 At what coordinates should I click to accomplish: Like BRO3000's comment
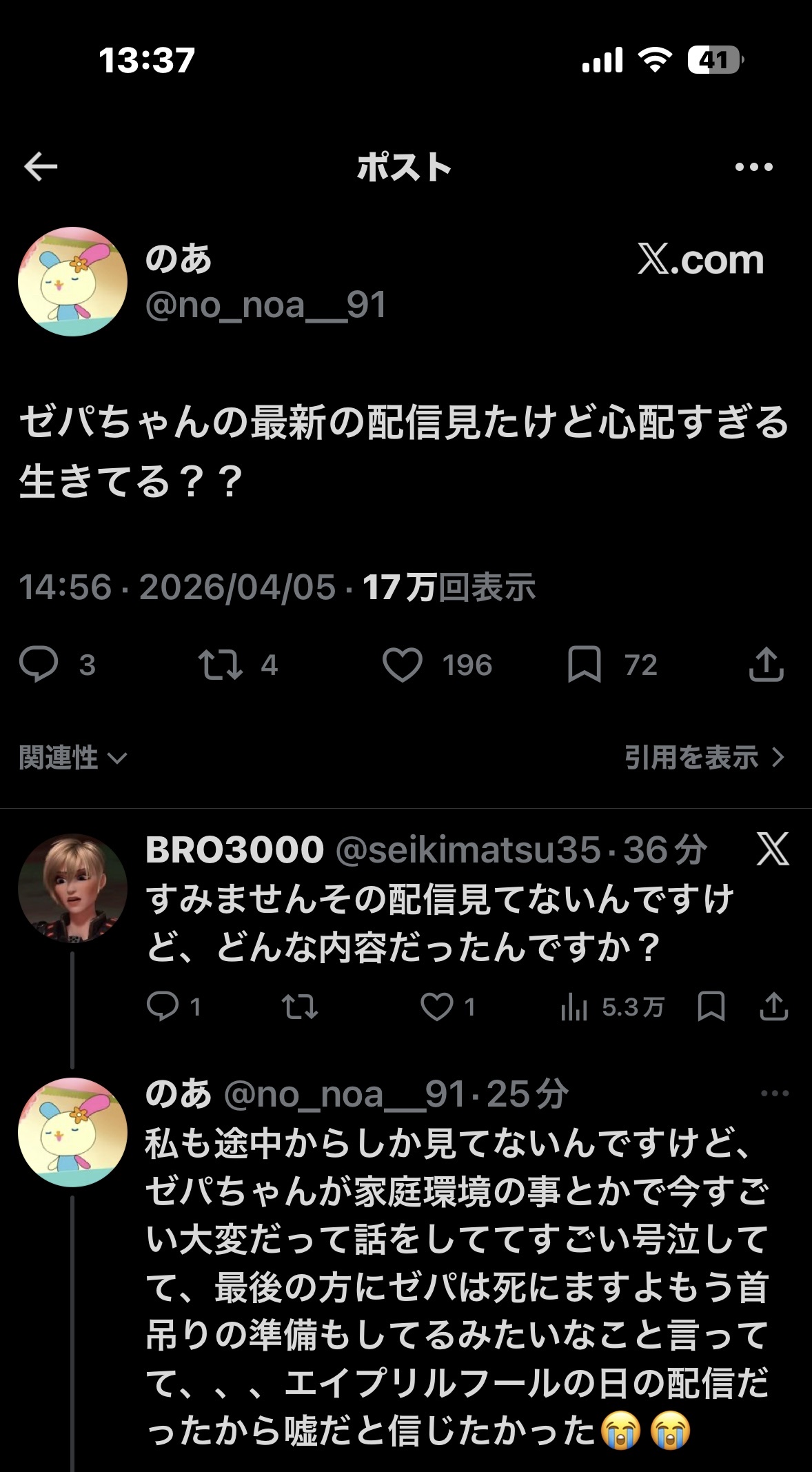pyautogui.click(x=437, y=1007)
